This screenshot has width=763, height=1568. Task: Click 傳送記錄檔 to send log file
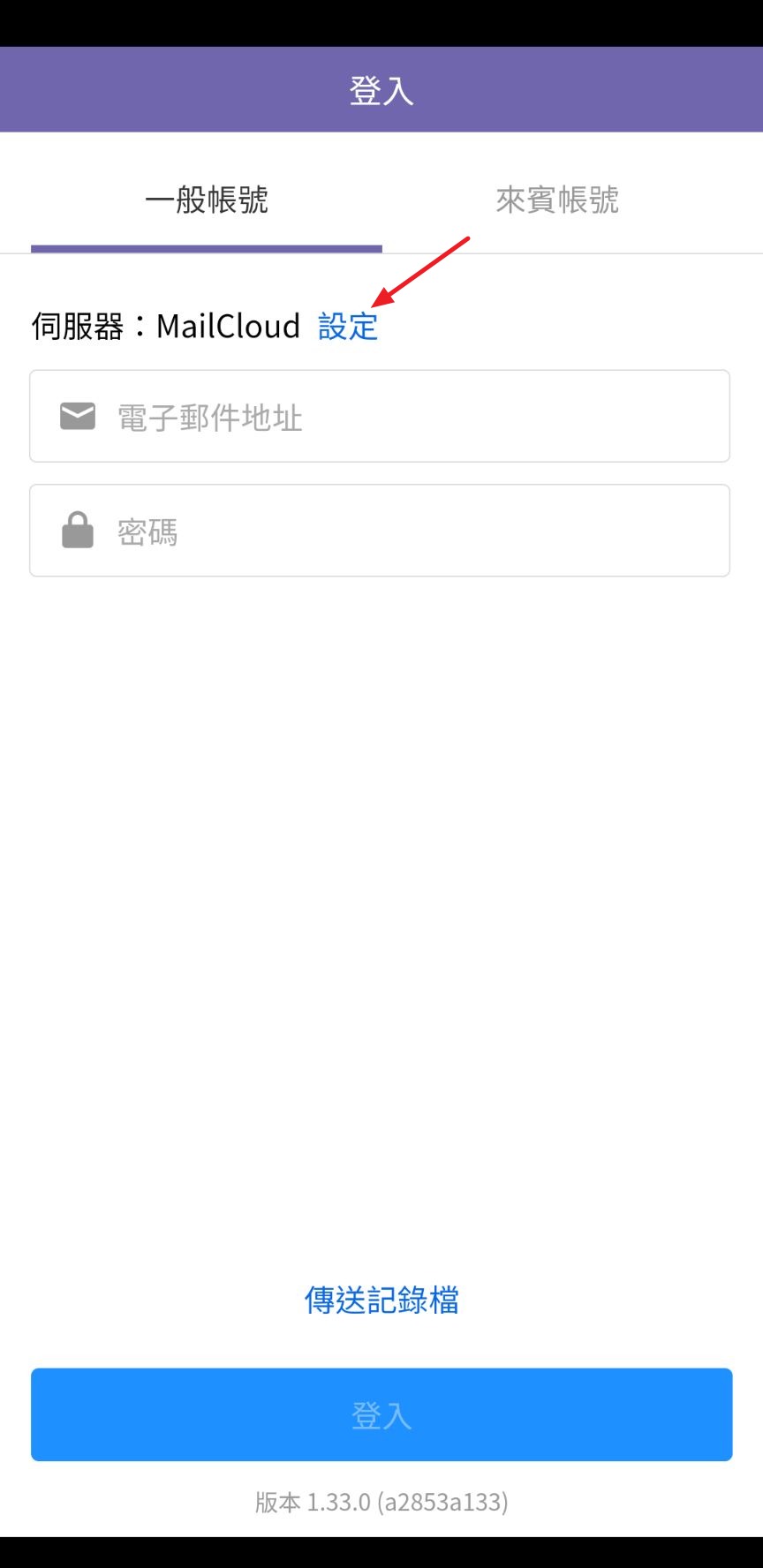coord(381,1300)
